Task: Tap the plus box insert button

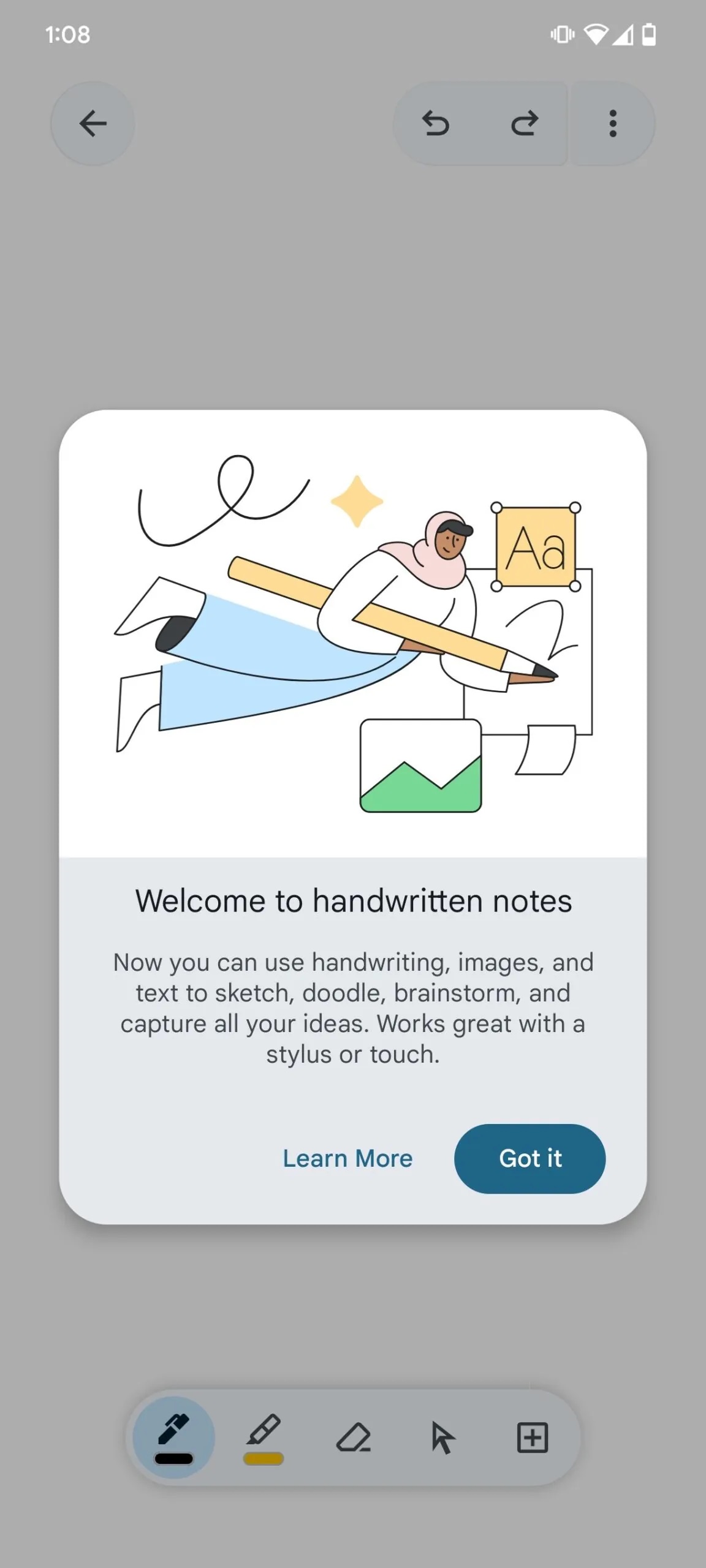Action: pos(533,1437)
